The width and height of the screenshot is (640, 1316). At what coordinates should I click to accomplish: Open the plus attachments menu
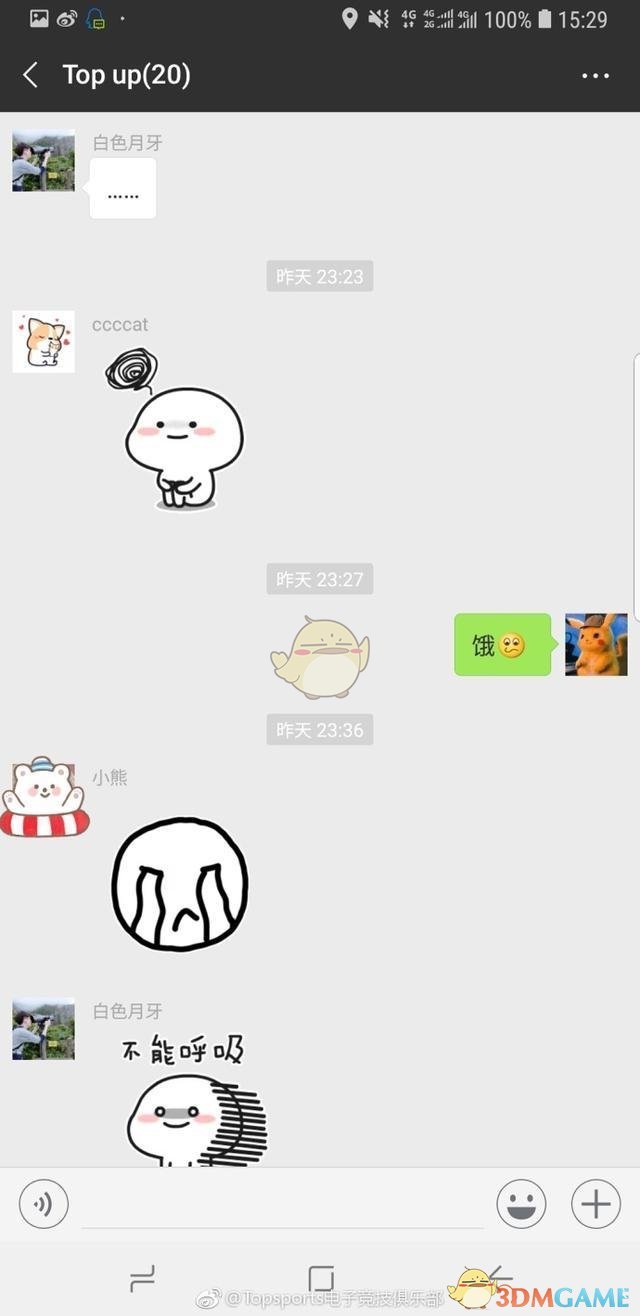tap(595, 1203)
